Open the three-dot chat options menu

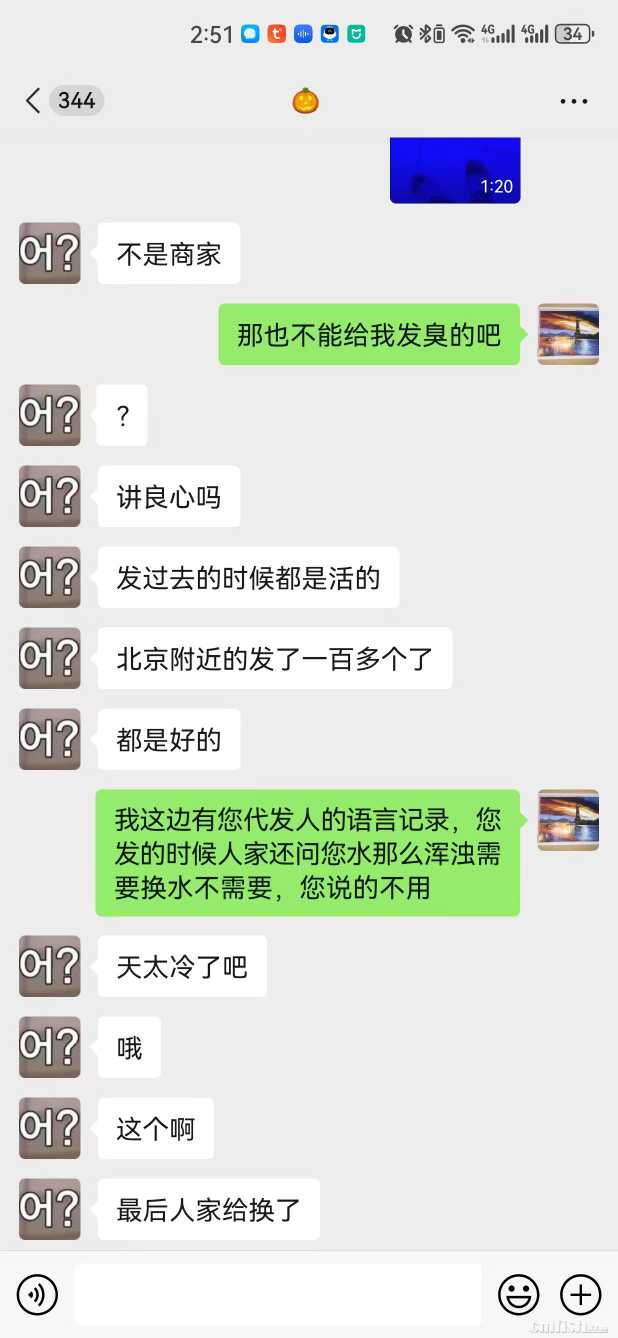pos(573,101)
